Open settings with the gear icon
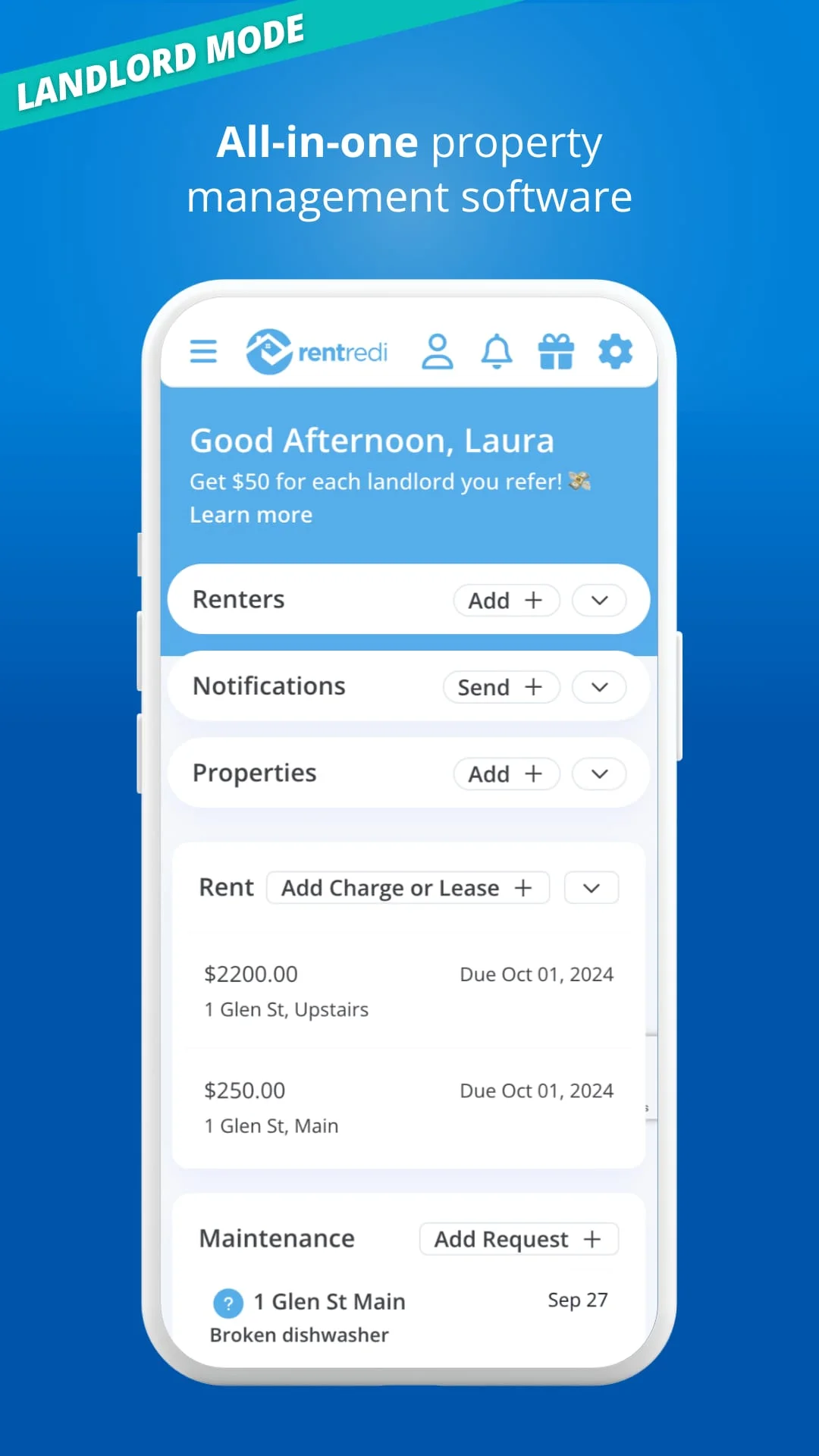 pyautogui.click(x=615, y=351)
